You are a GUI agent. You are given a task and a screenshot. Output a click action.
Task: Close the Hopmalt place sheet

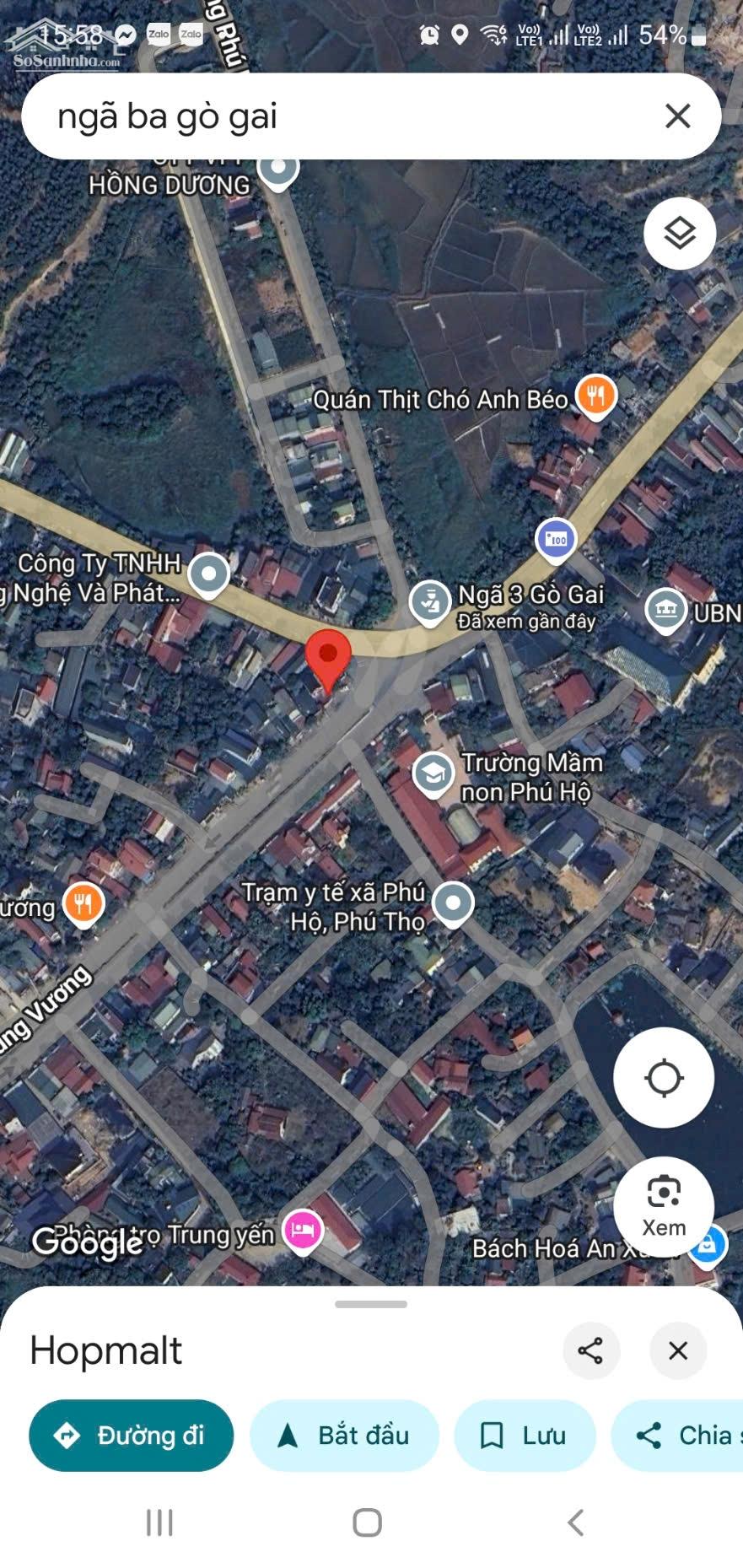click(x=678, y=1350)
